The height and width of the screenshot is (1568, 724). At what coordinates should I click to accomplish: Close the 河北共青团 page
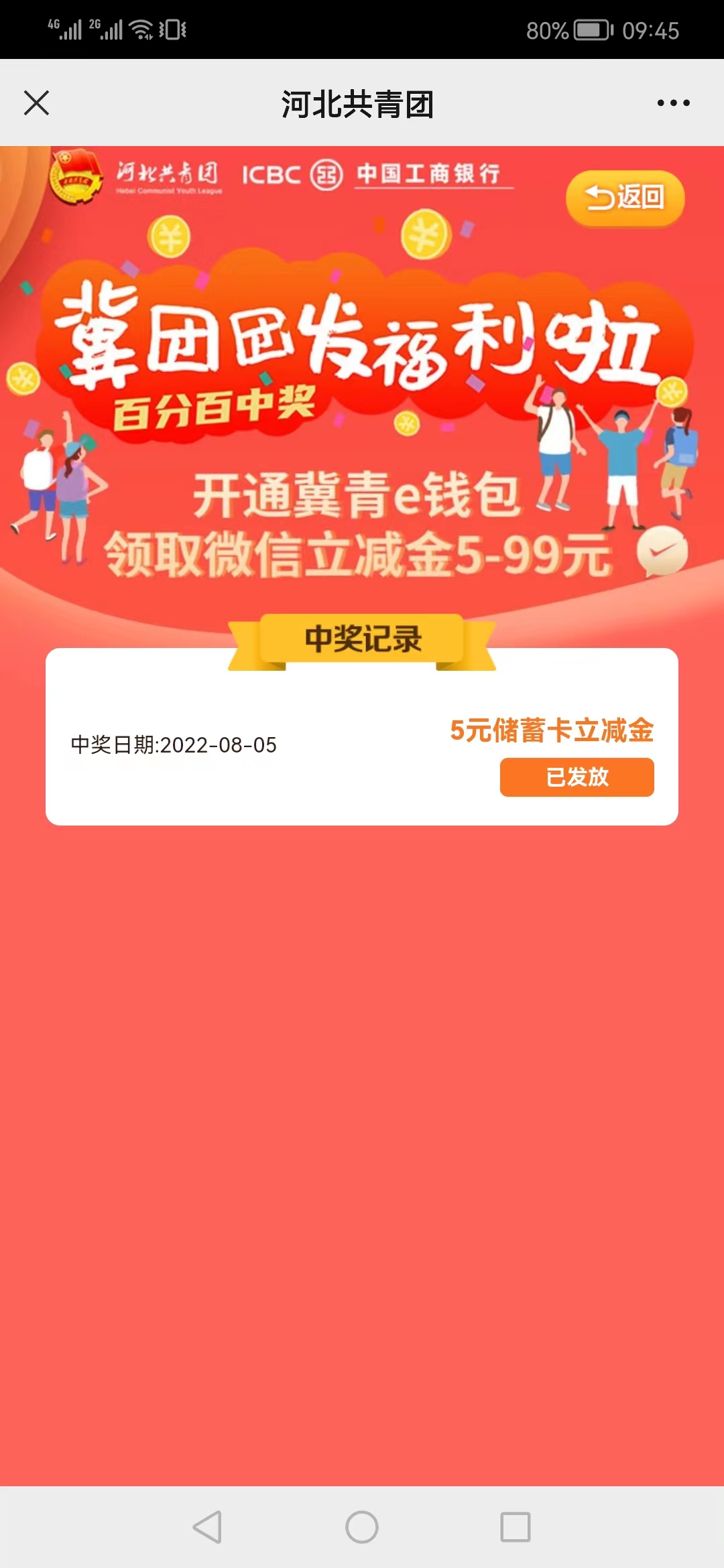click(36, 103)
